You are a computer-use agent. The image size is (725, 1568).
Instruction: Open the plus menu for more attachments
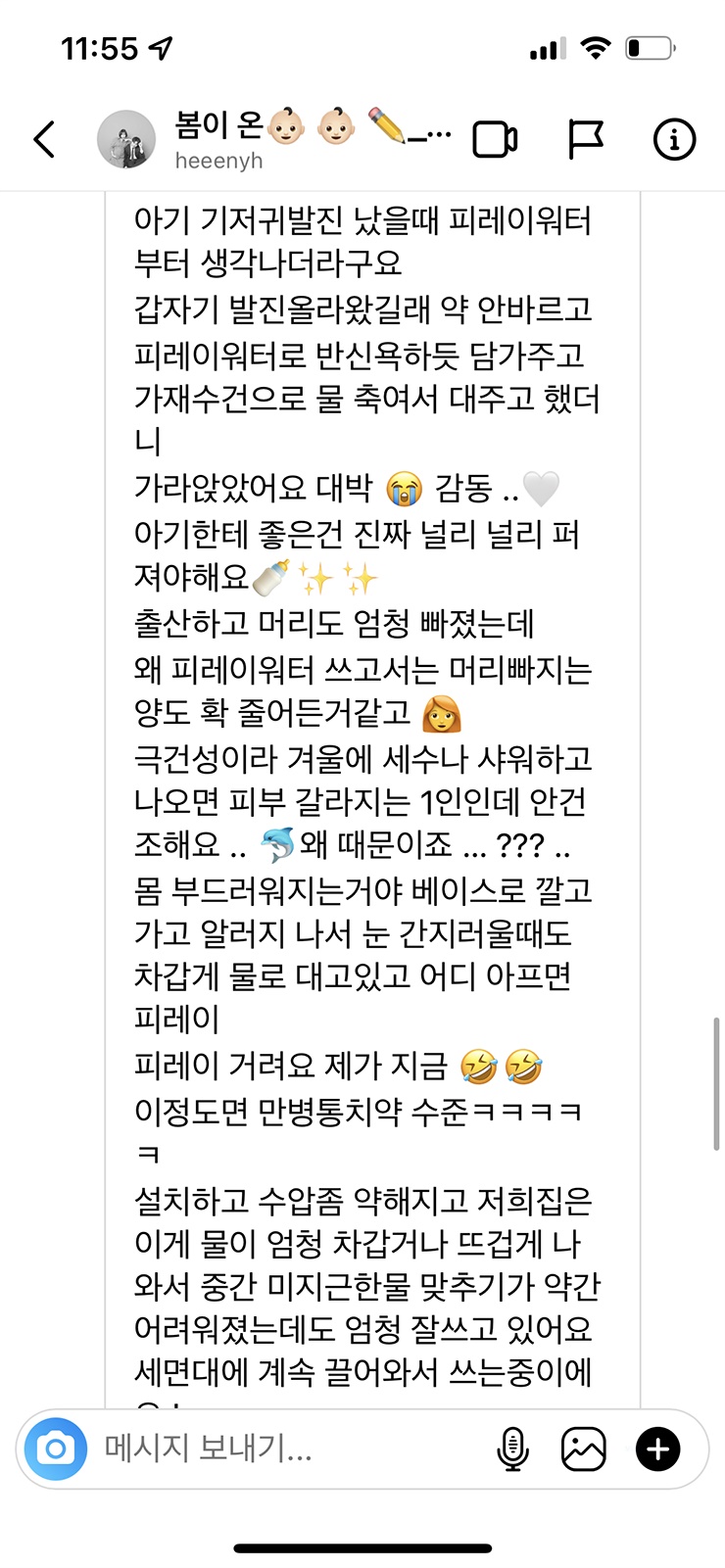(x=657, y=1449)
